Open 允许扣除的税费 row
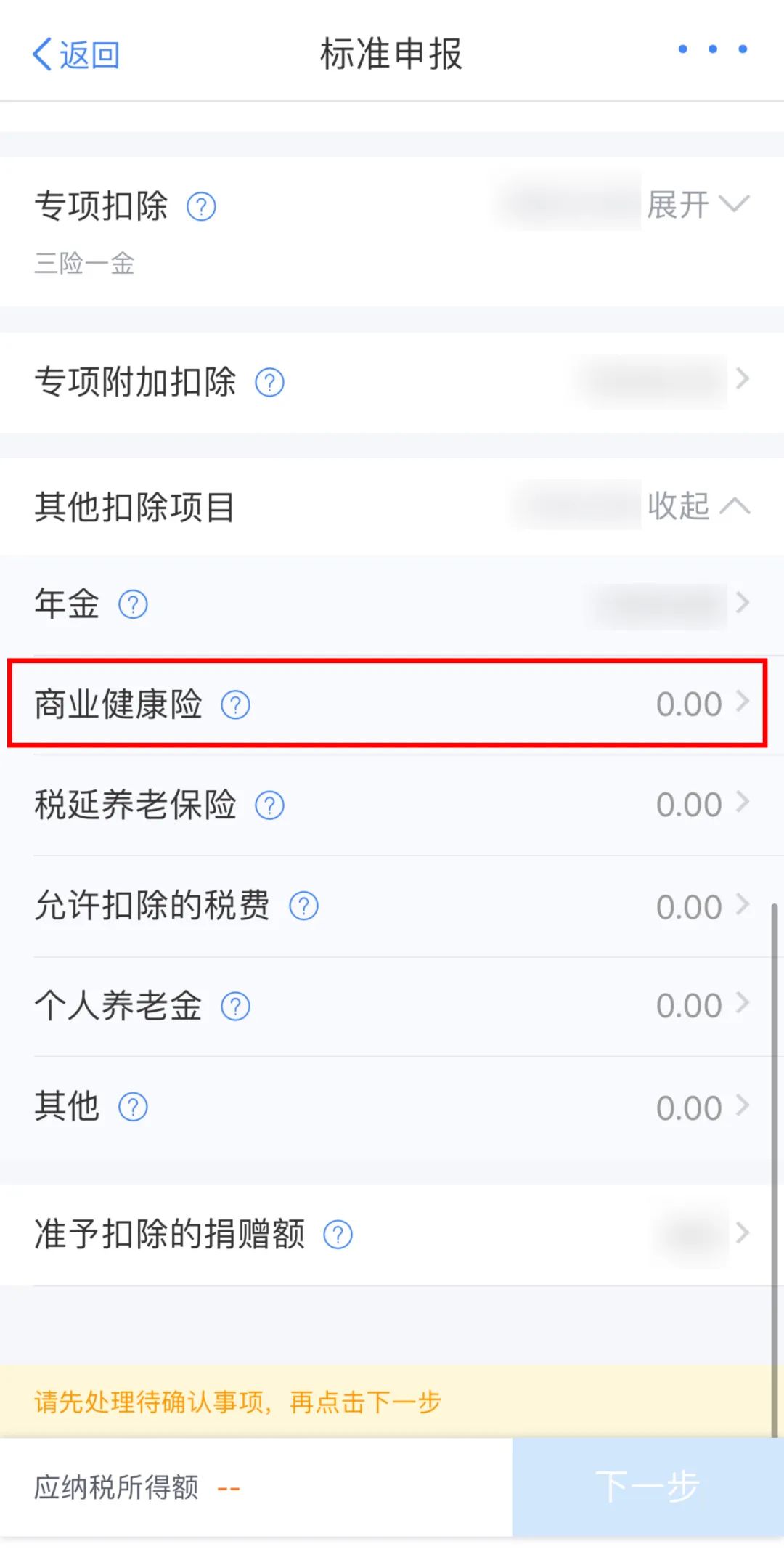This screenshot has height=1560, width=784. (392, 906)
